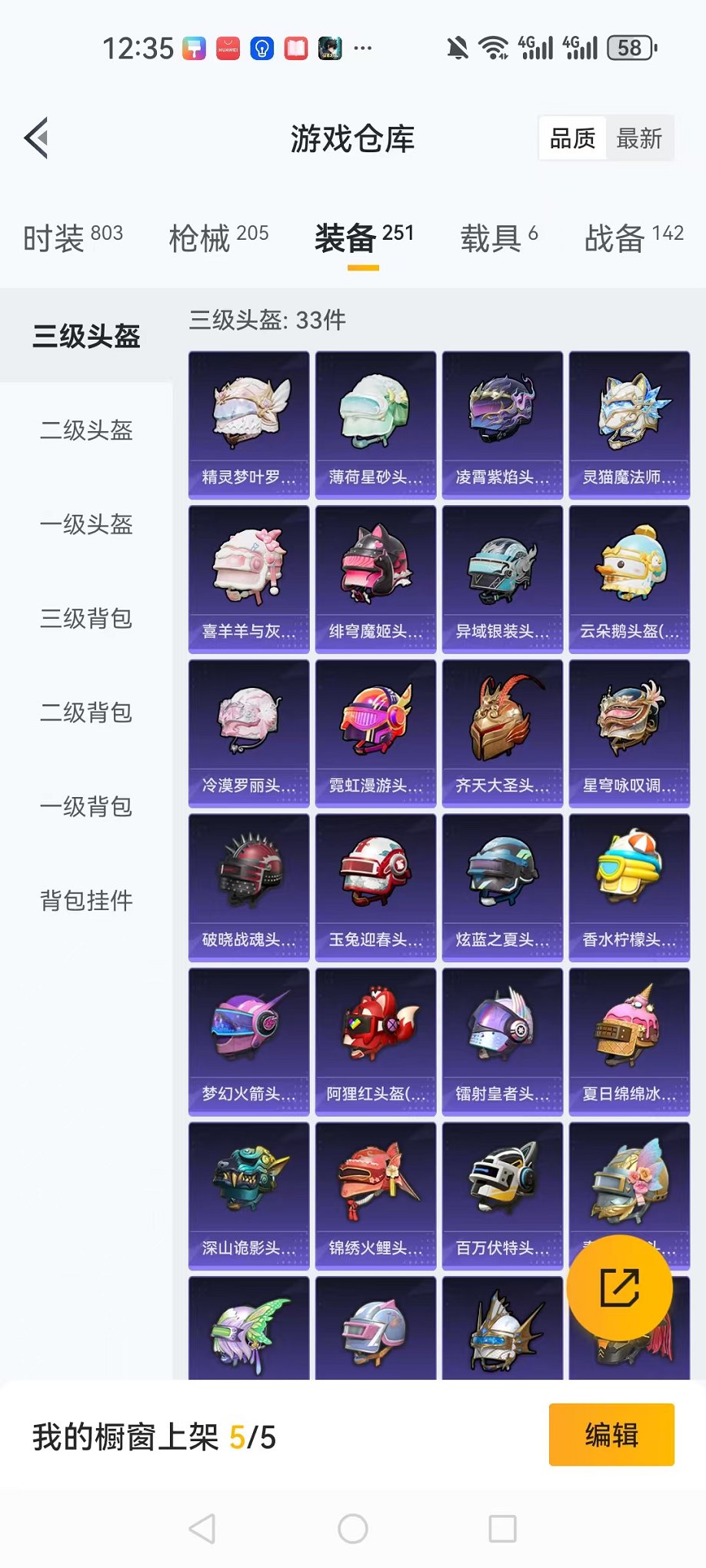Image resolution: width=706 pixels, height=1568 pixels.
Task: Select 背包挂件 category
Action: click(86, 900)
